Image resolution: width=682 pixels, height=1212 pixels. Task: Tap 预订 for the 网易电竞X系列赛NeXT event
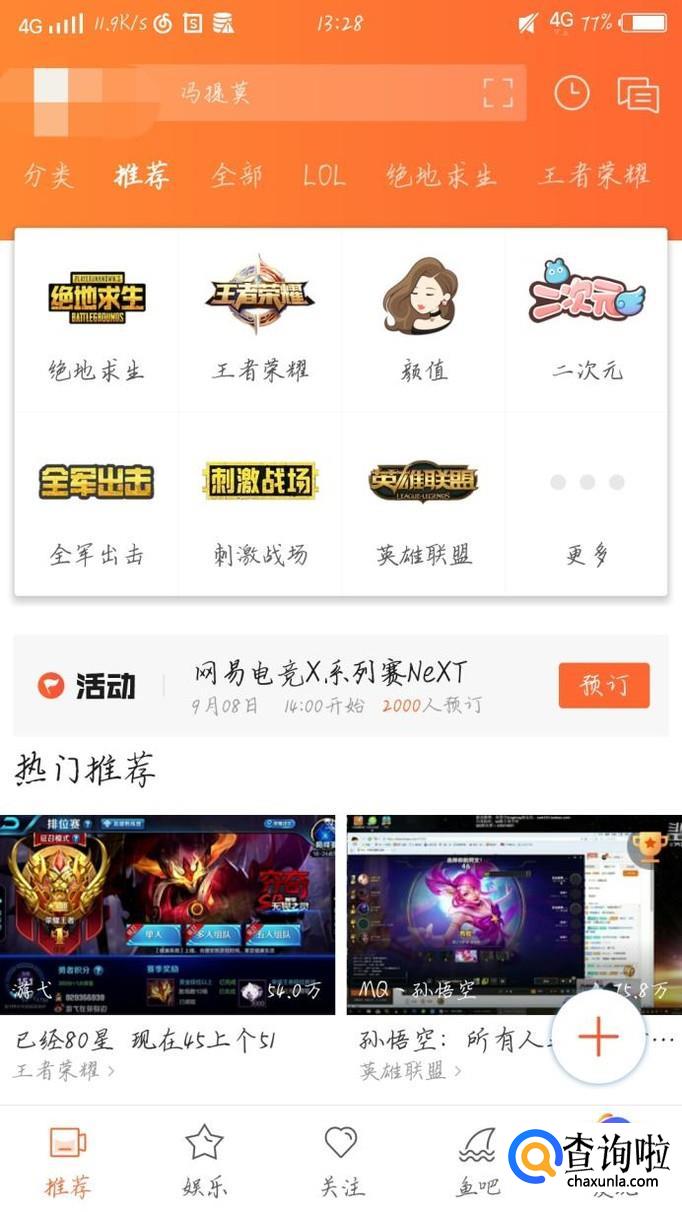pyautogui.click(x=604, y=685)
